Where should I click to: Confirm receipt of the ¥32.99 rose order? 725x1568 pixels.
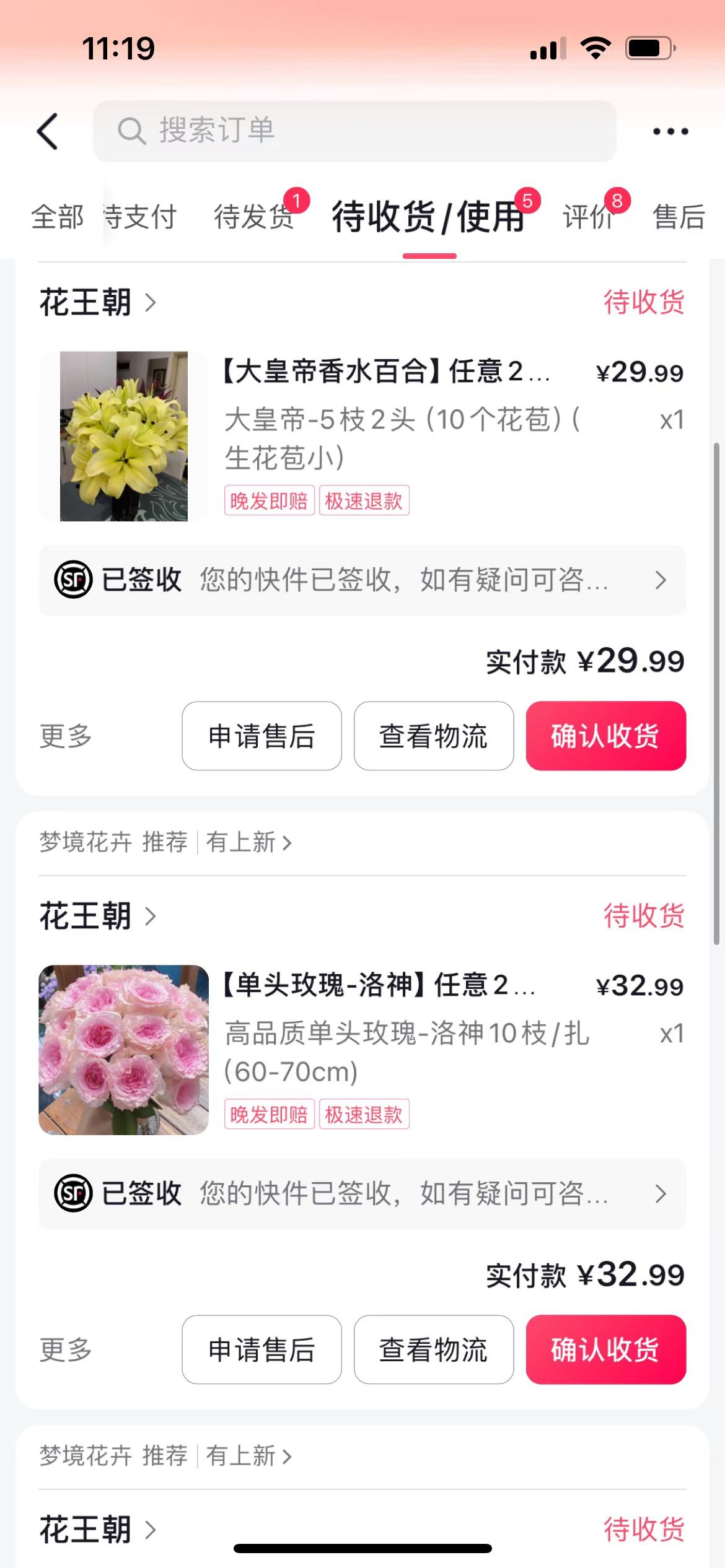[605, 1350]
